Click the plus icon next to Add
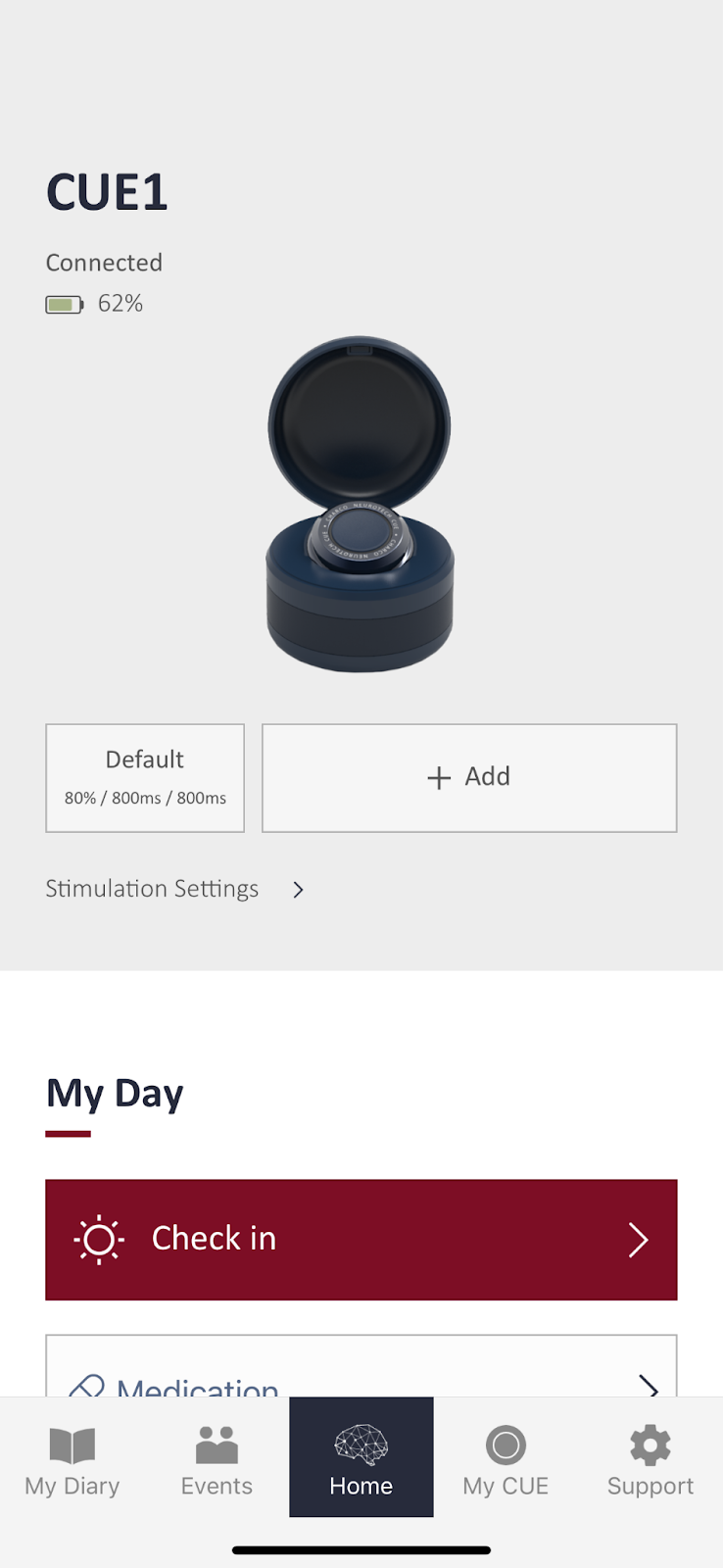723x1568 pixels. pos(437,777)
